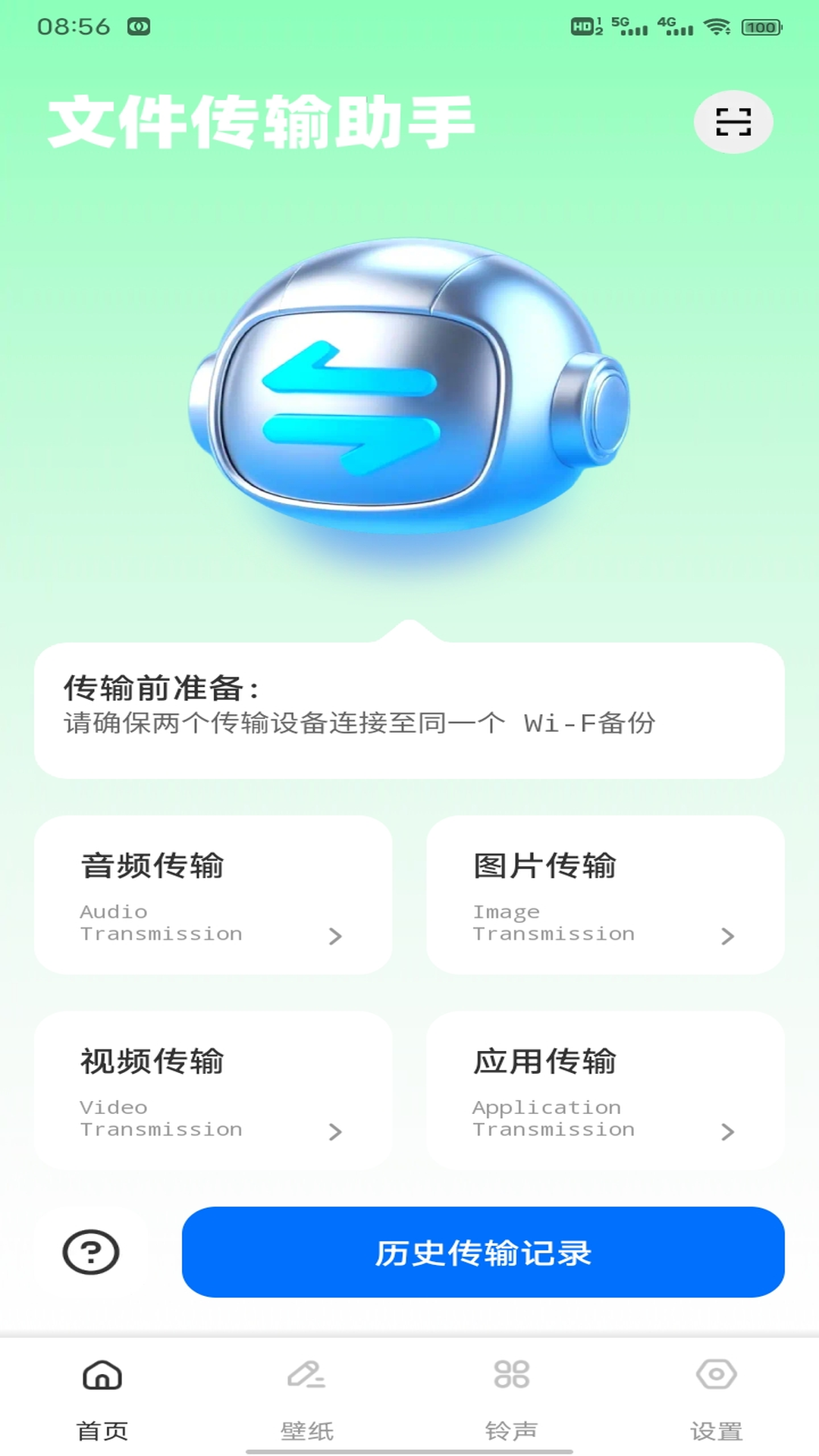The height and width of the screenshot is (1456, 819).
Task: Expand 音频传输 audio transmission options
Action: 336,937
